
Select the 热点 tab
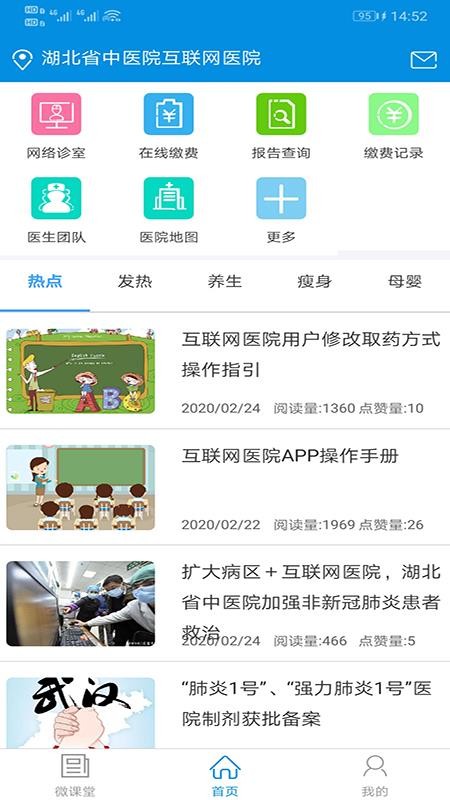tap(45, 282)
